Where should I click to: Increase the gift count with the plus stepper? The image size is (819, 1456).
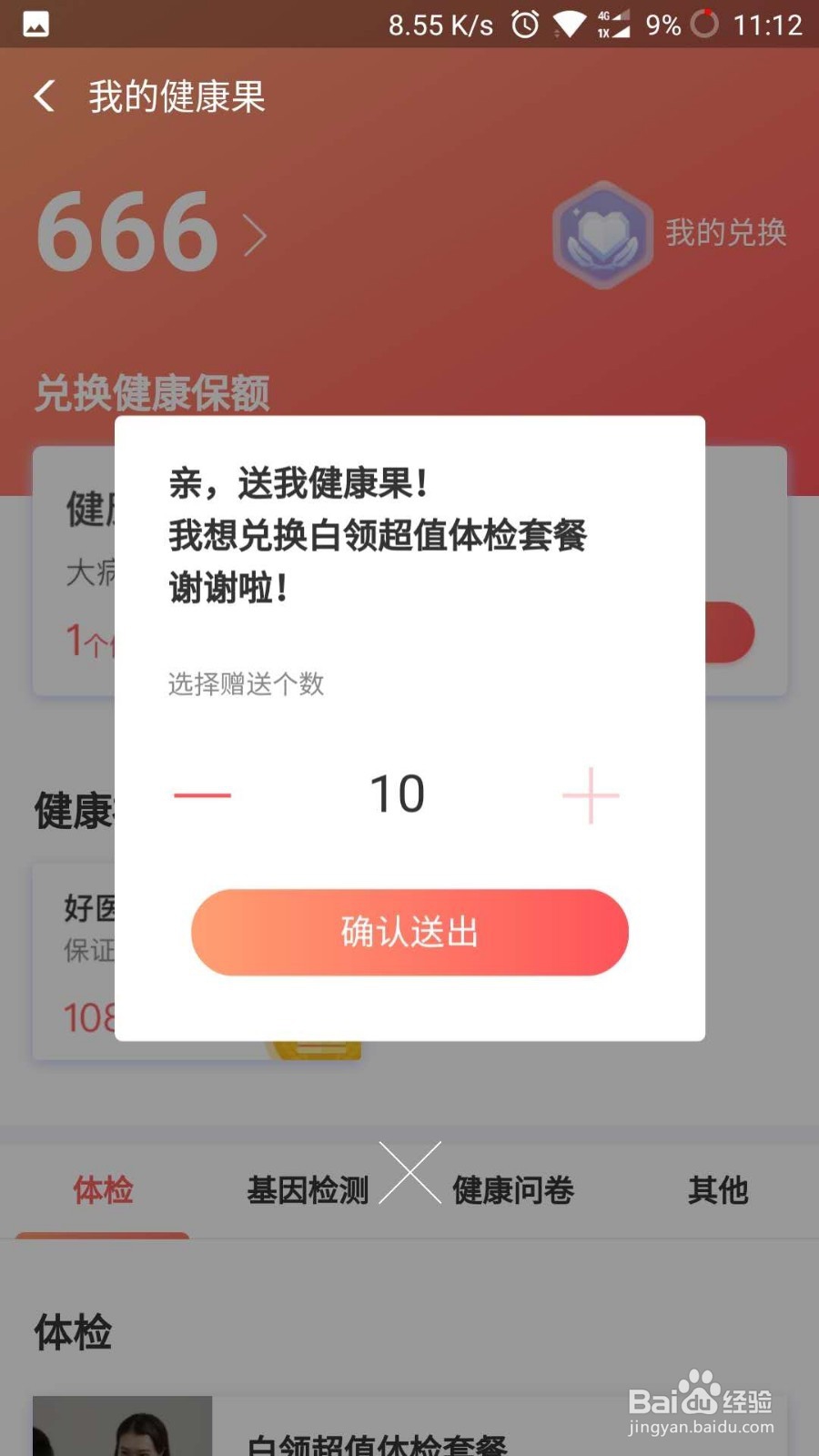(591, 794)
